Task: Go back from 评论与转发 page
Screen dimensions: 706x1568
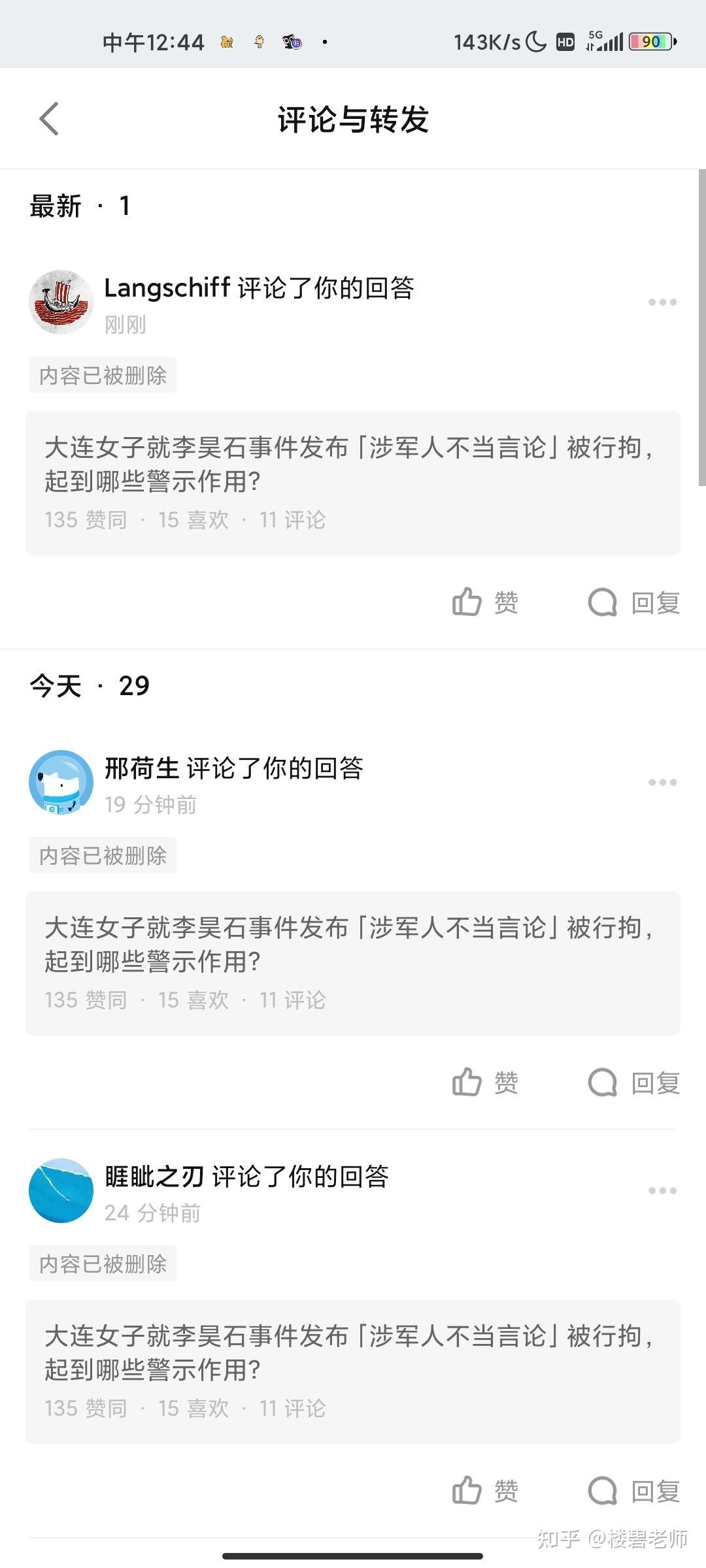Action: click(x=50, y=119)
